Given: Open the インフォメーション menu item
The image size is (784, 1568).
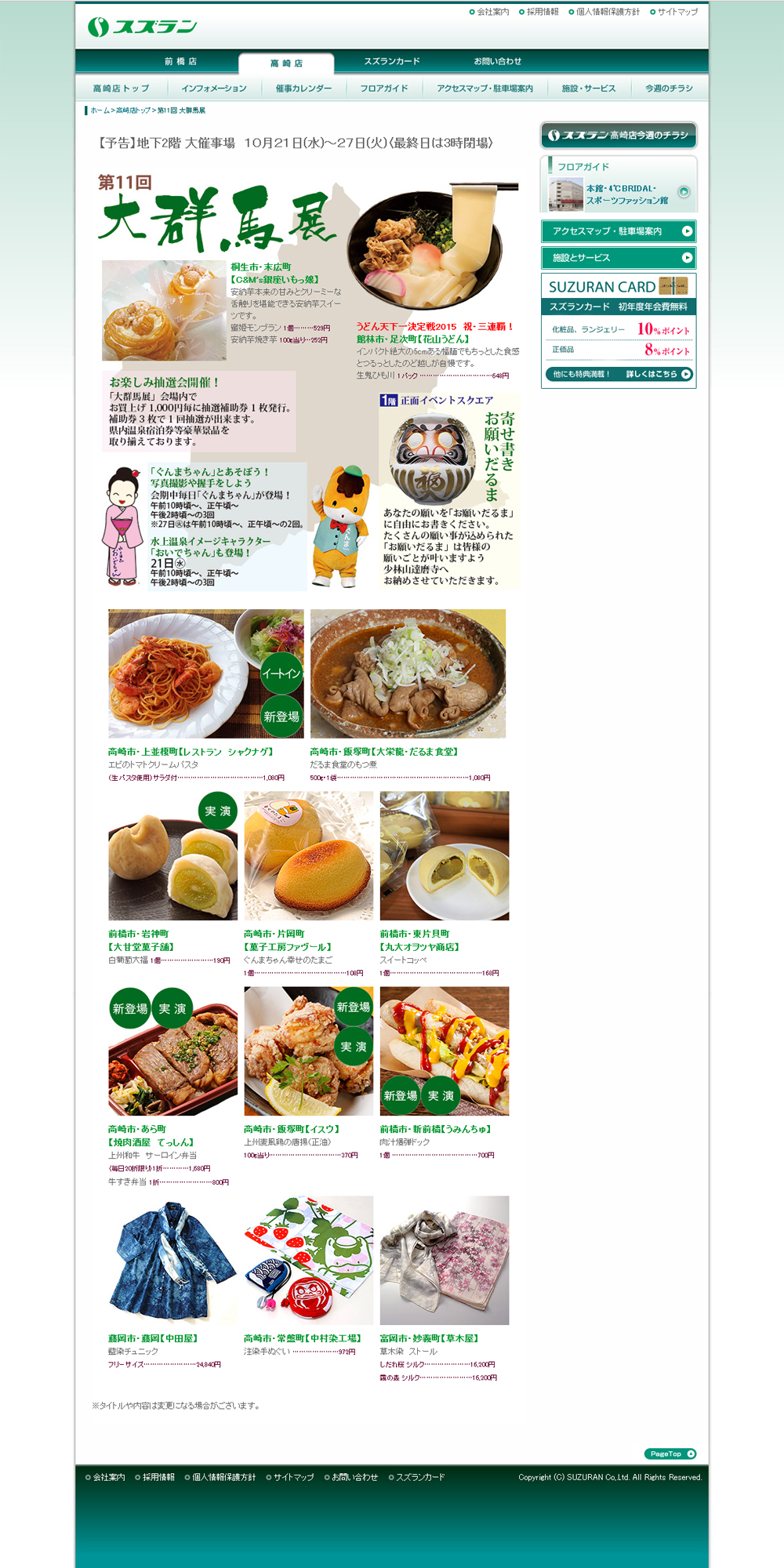Looking at the screenshot, I should 213,89.
